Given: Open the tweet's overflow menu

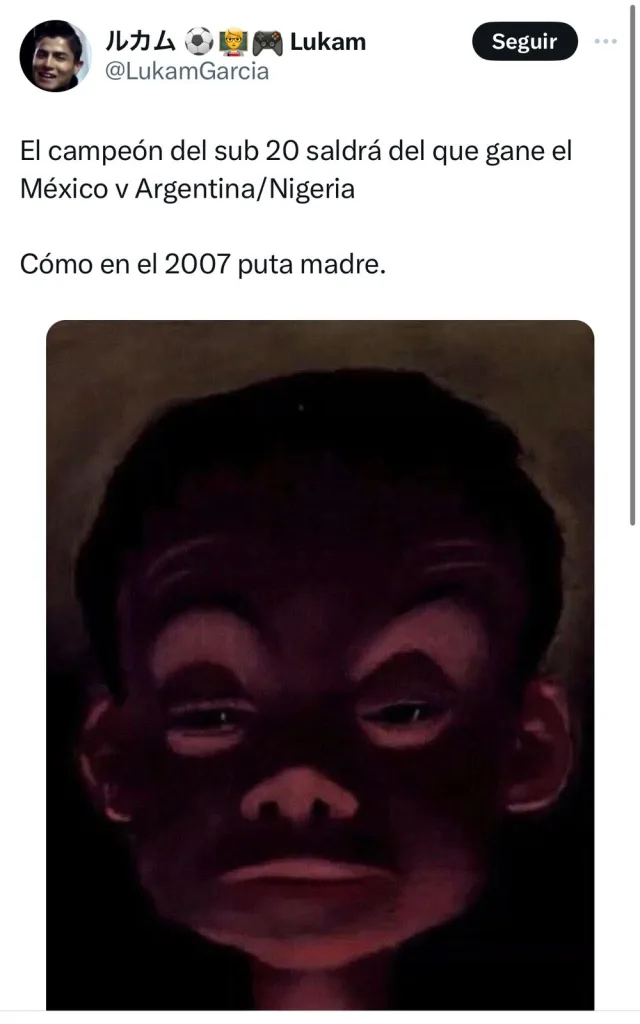Looking at the screenshot, I should pyautogui.click(x=605, y=42).
